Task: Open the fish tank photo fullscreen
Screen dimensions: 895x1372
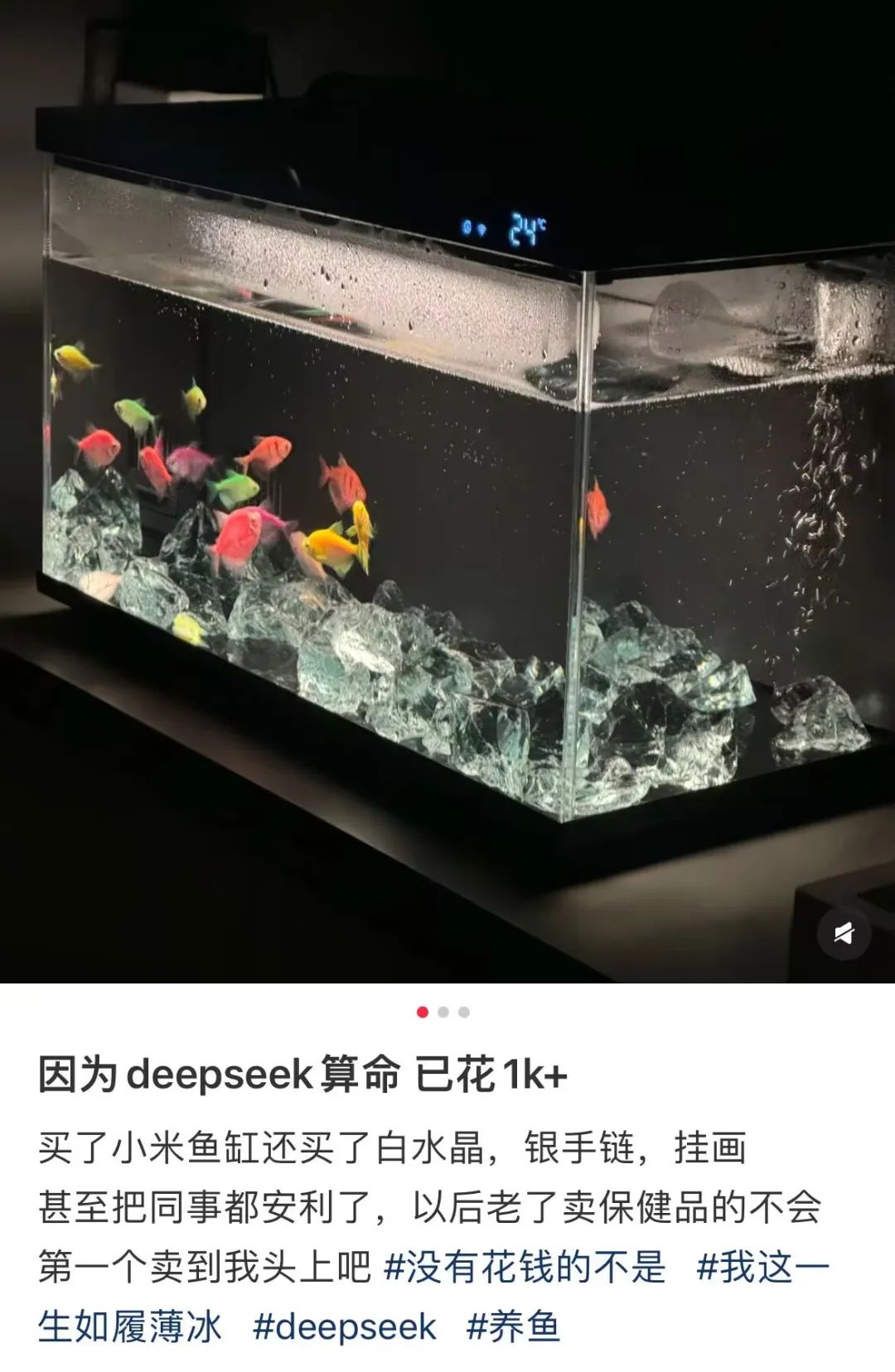Action: pyautogui.click(x=447, y=497)
